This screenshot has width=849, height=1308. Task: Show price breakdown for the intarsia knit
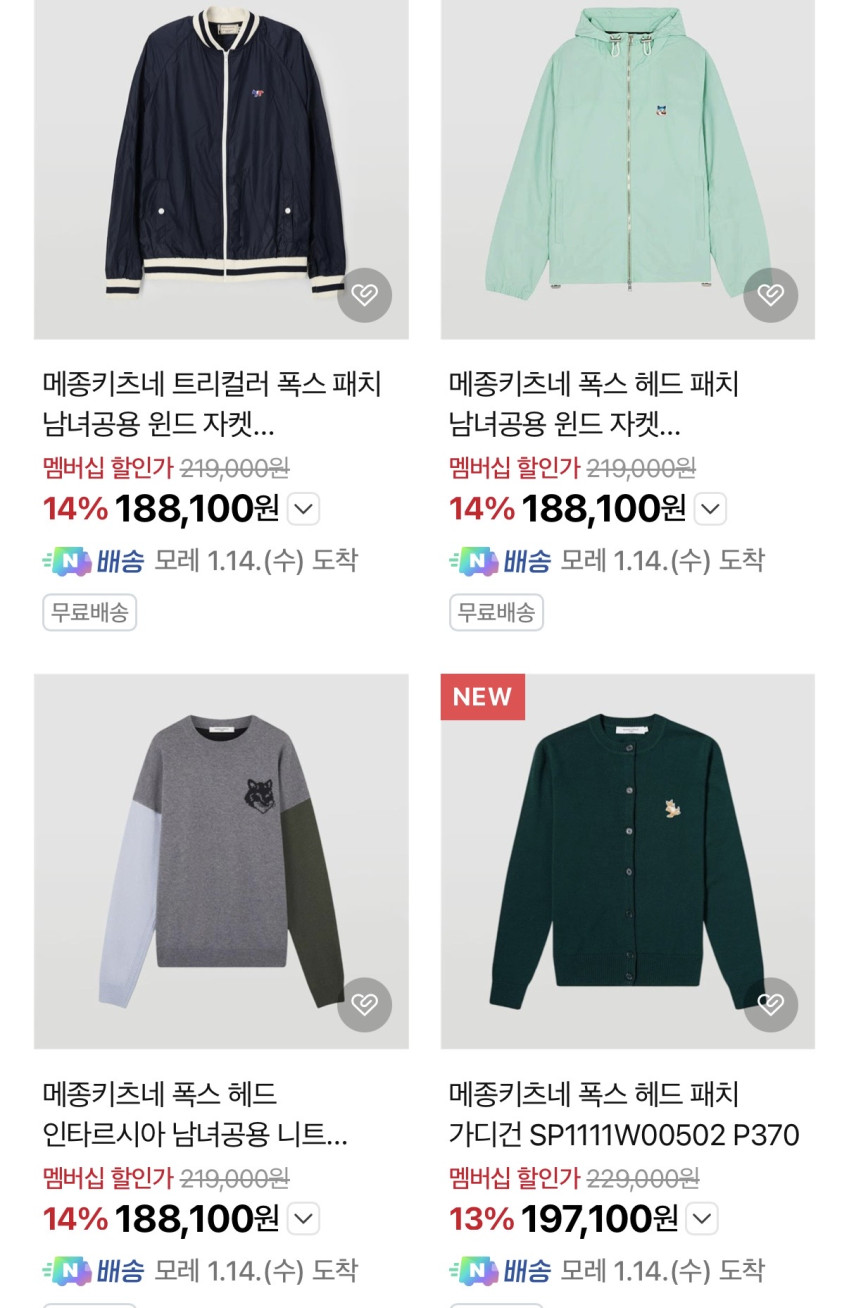tap(303, 1219)
